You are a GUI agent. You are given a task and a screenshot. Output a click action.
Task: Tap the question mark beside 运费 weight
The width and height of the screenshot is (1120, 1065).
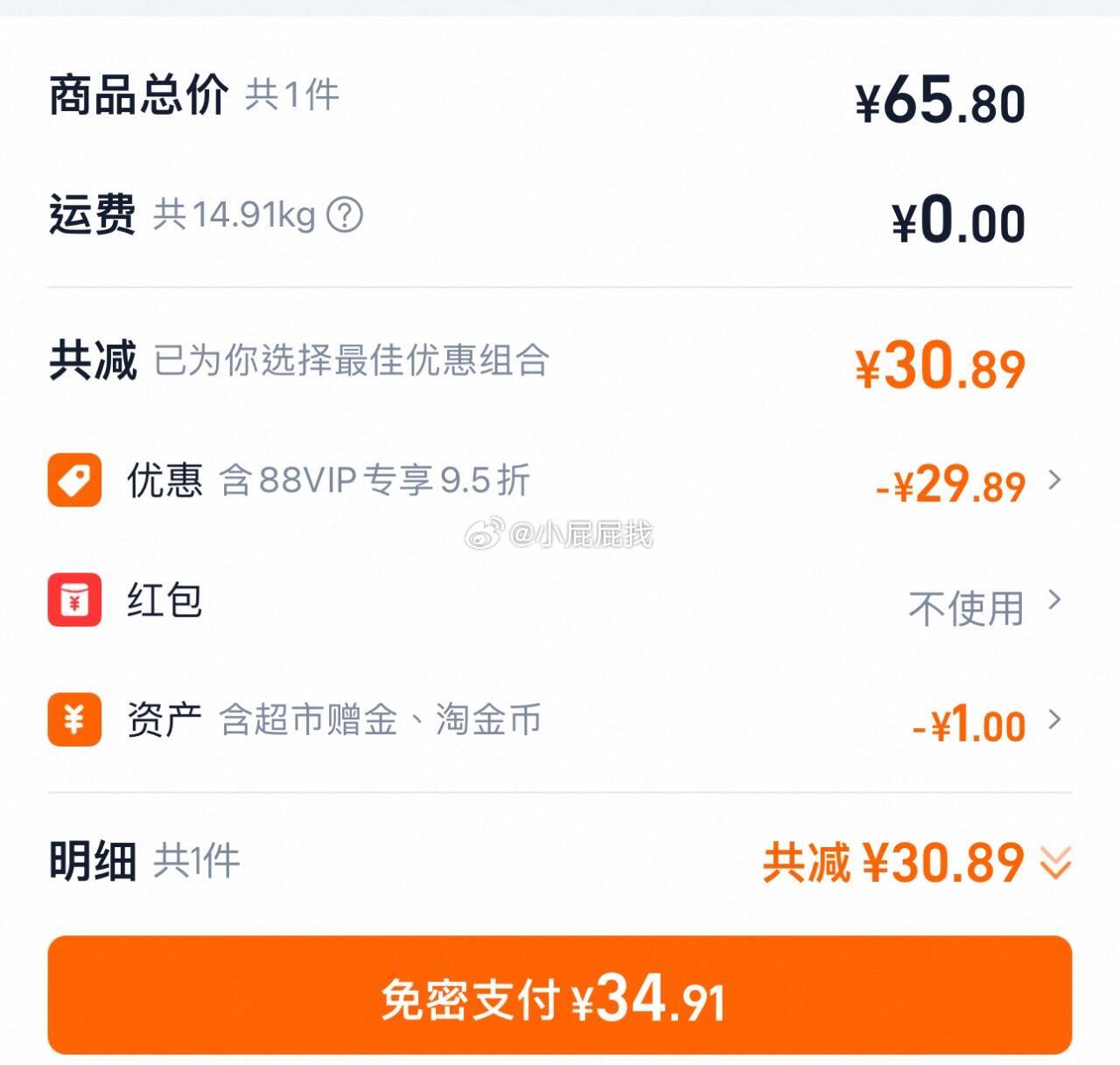coord(345,214)
